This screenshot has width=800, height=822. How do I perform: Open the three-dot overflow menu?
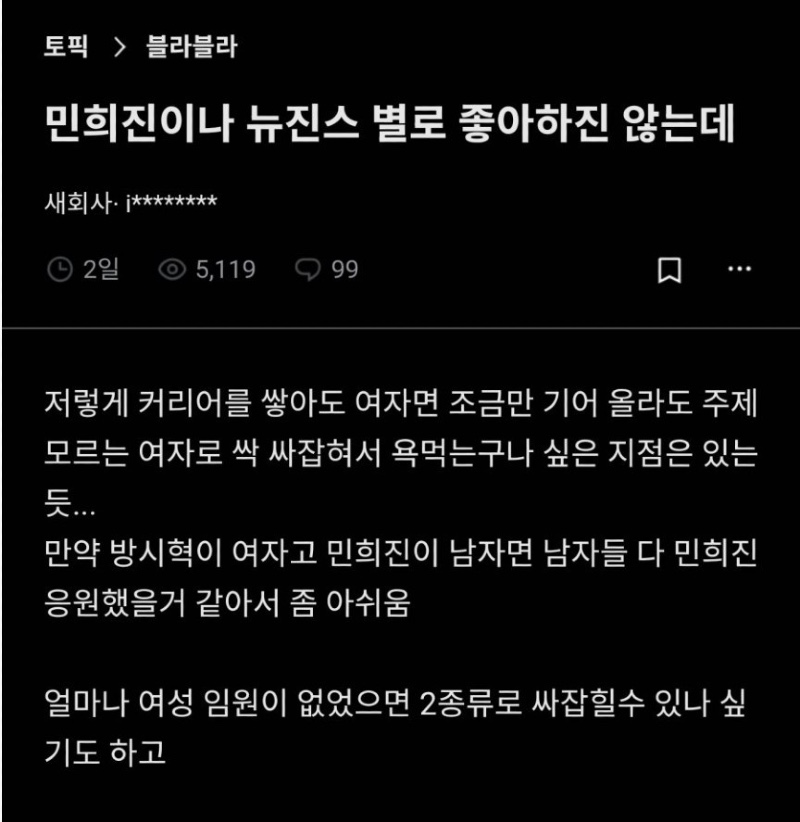(x=739, y=270)
